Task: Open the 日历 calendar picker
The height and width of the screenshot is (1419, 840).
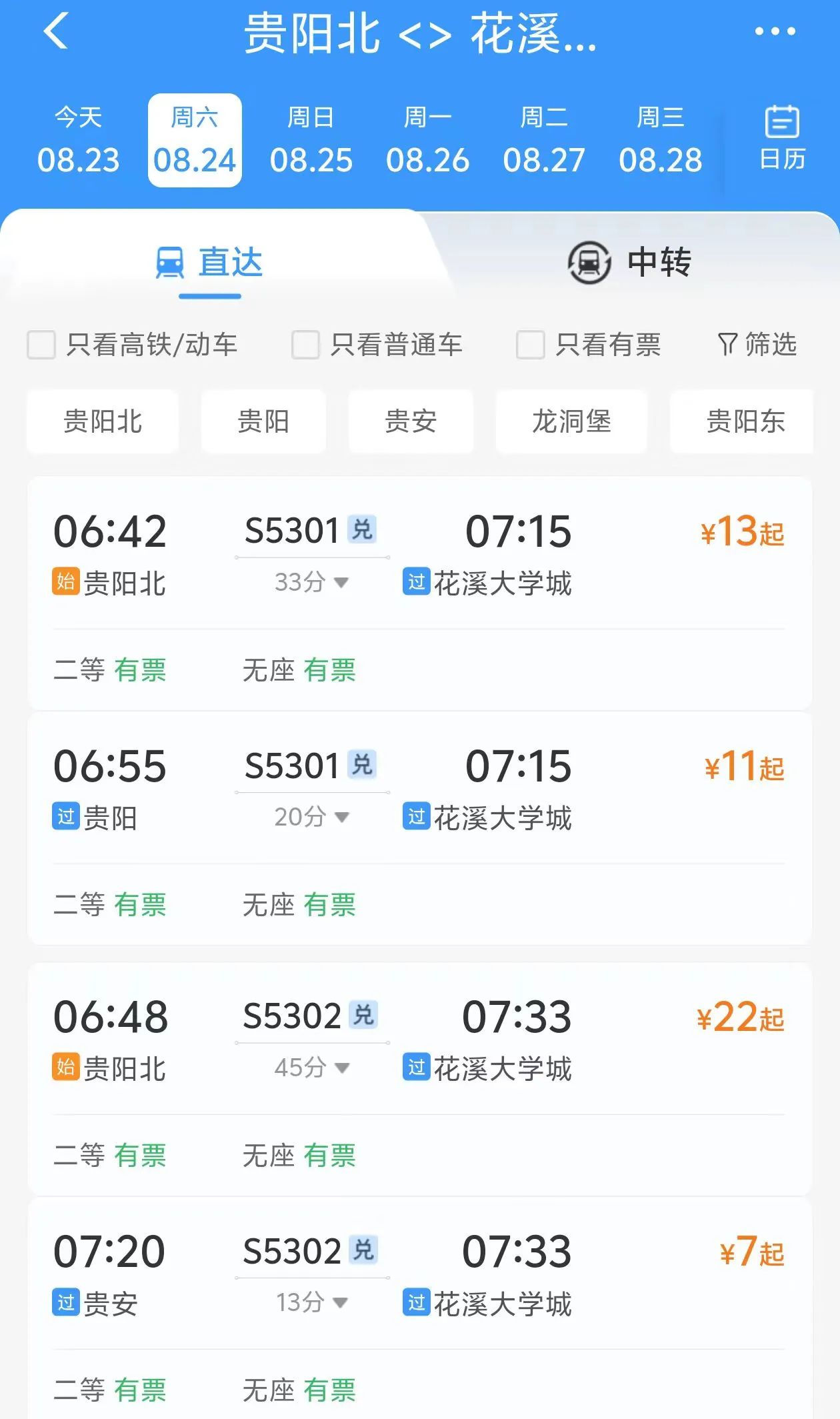Action: (782, 139)
